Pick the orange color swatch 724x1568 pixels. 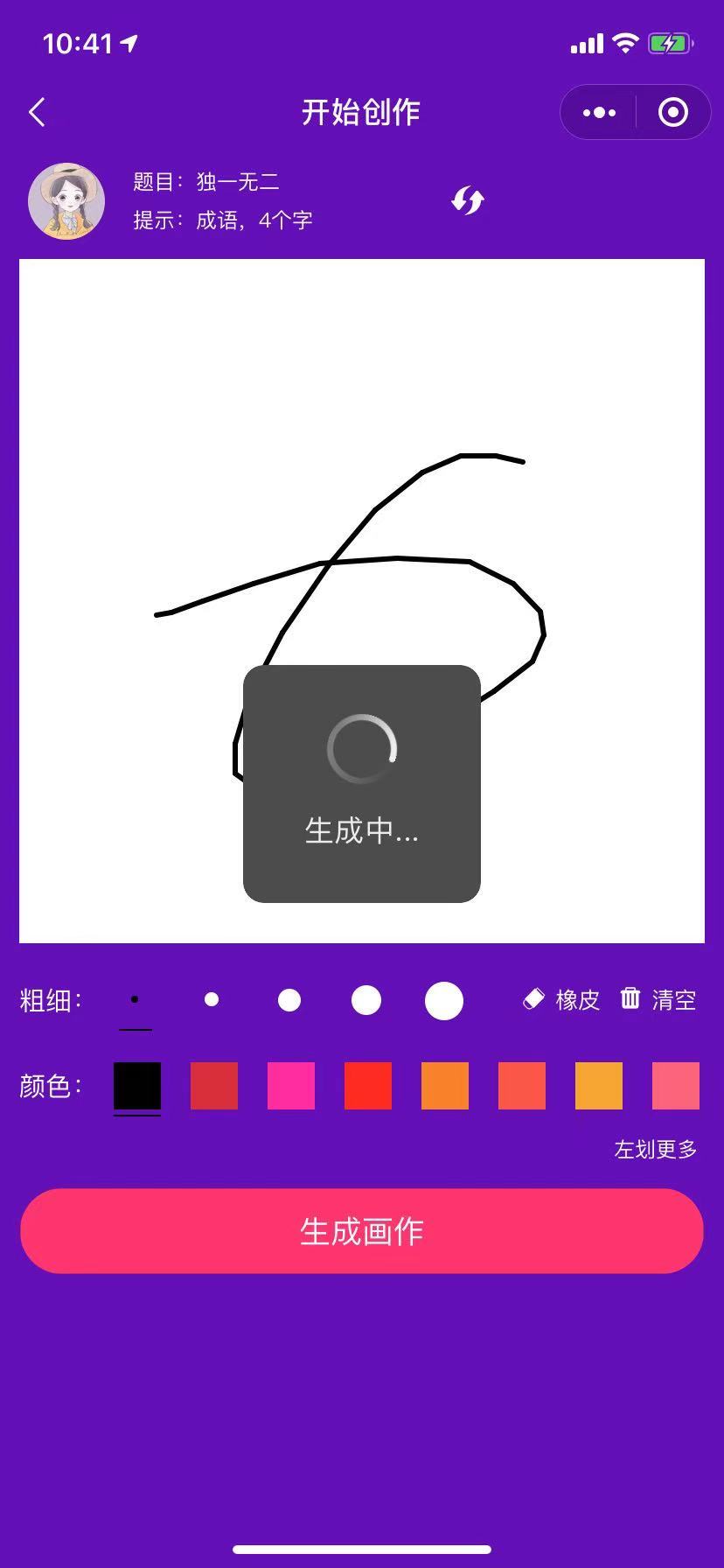(445, 1085)
